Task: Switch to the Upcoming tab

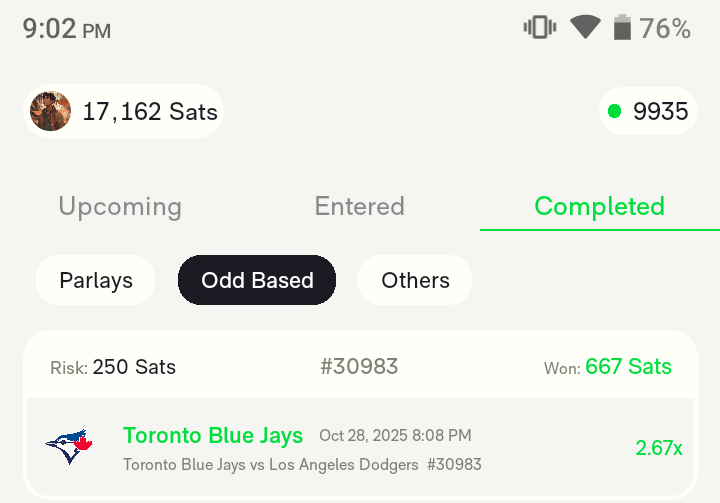Action: click(120, 207)
